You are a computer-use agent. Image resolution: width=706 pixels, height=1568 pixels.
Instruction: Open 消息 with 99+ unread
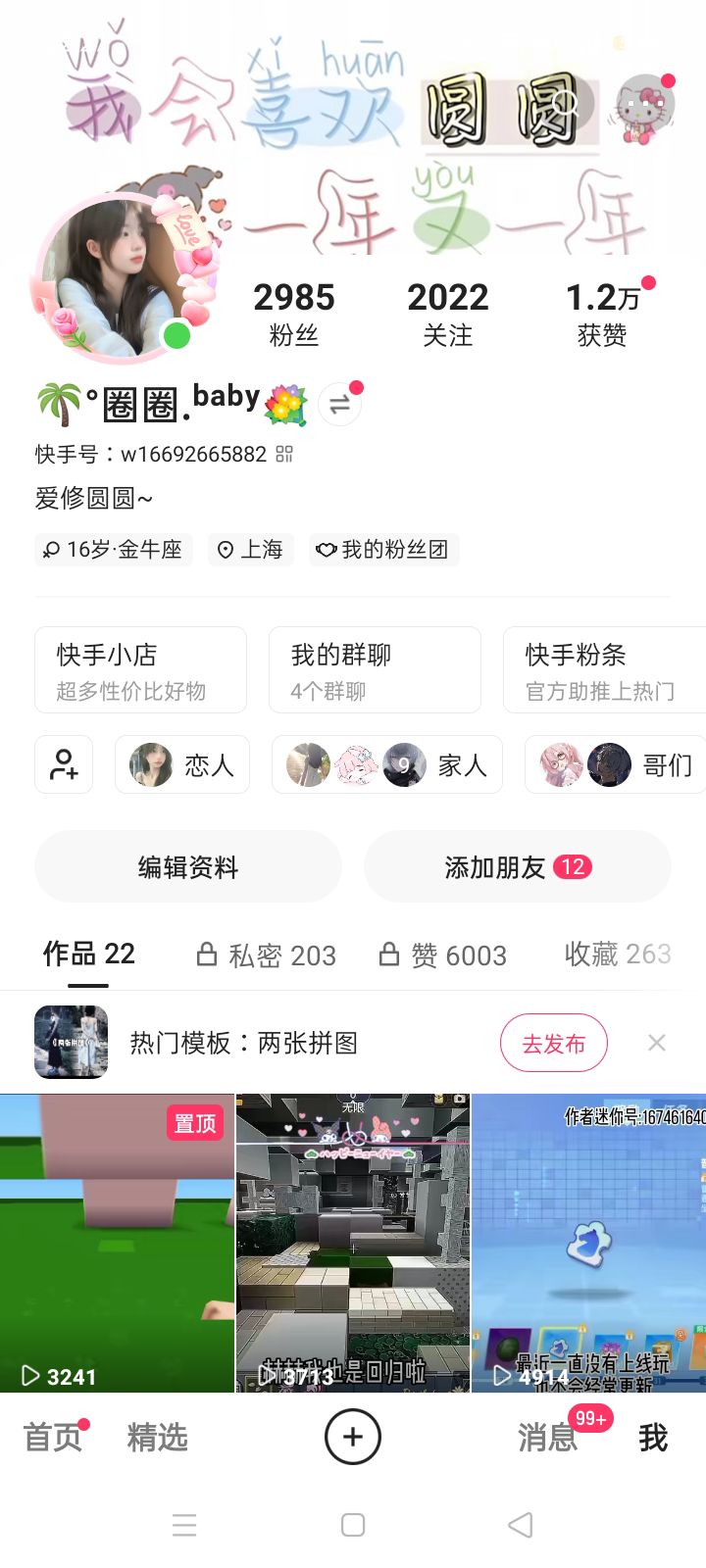(x=547, y=1438)
